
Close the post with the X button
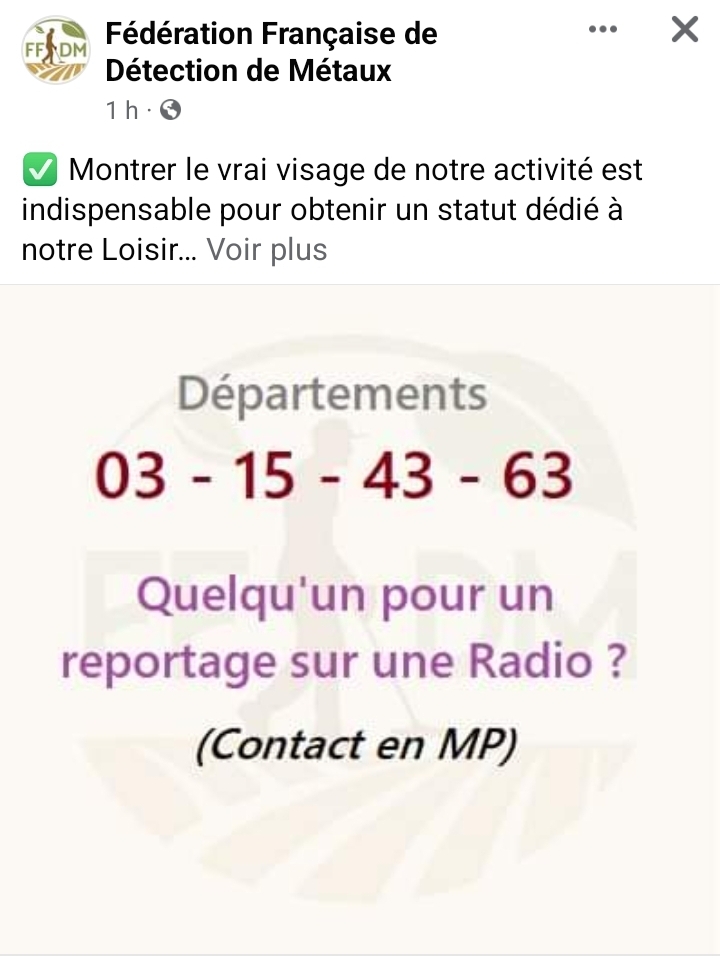pos(684,30)
